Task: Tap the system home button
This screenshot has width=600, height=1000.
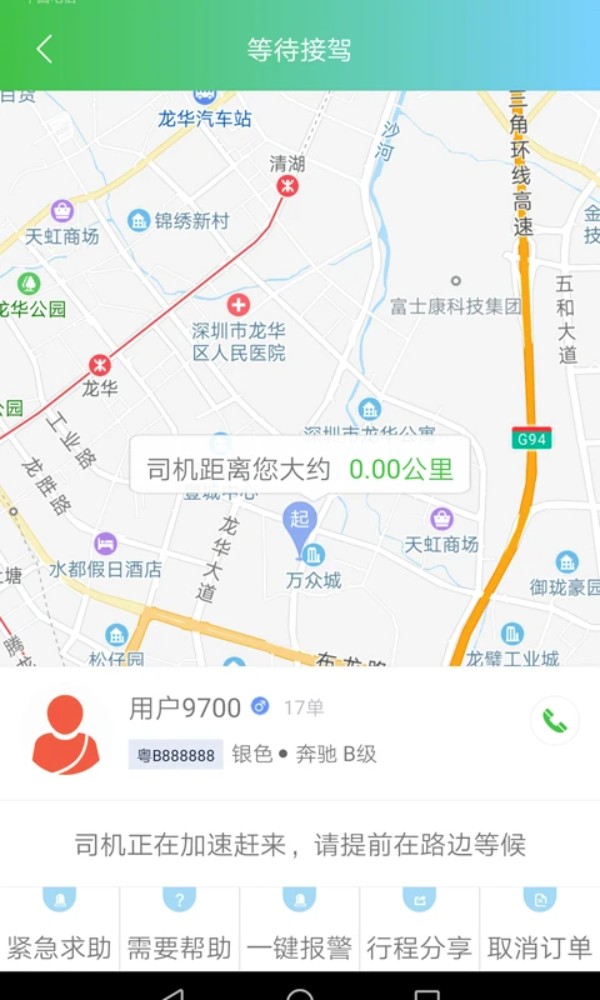Action: [300, 992]
